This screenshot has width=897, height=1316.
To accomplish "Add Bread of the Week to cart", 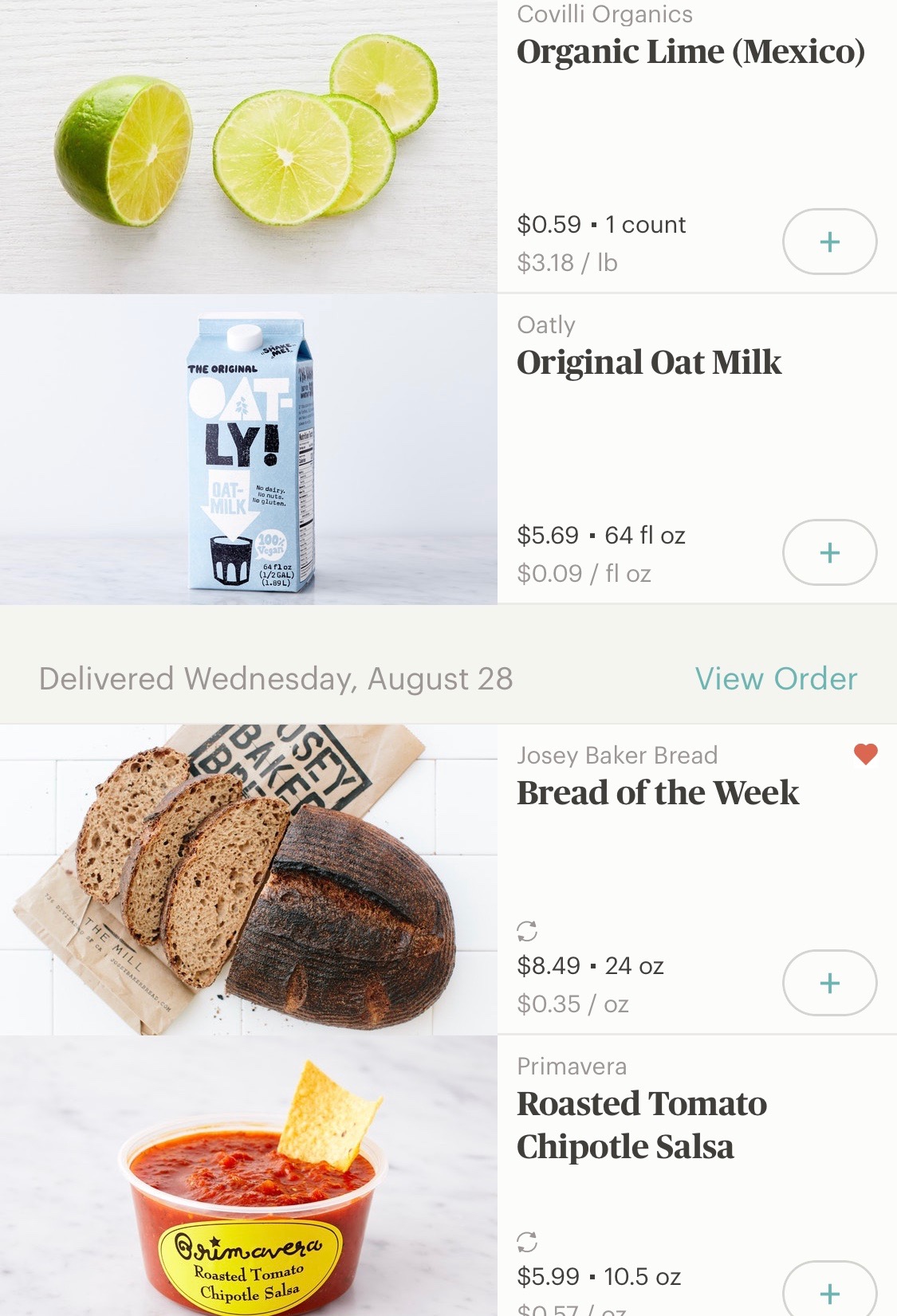I will (x=829, y=983).
